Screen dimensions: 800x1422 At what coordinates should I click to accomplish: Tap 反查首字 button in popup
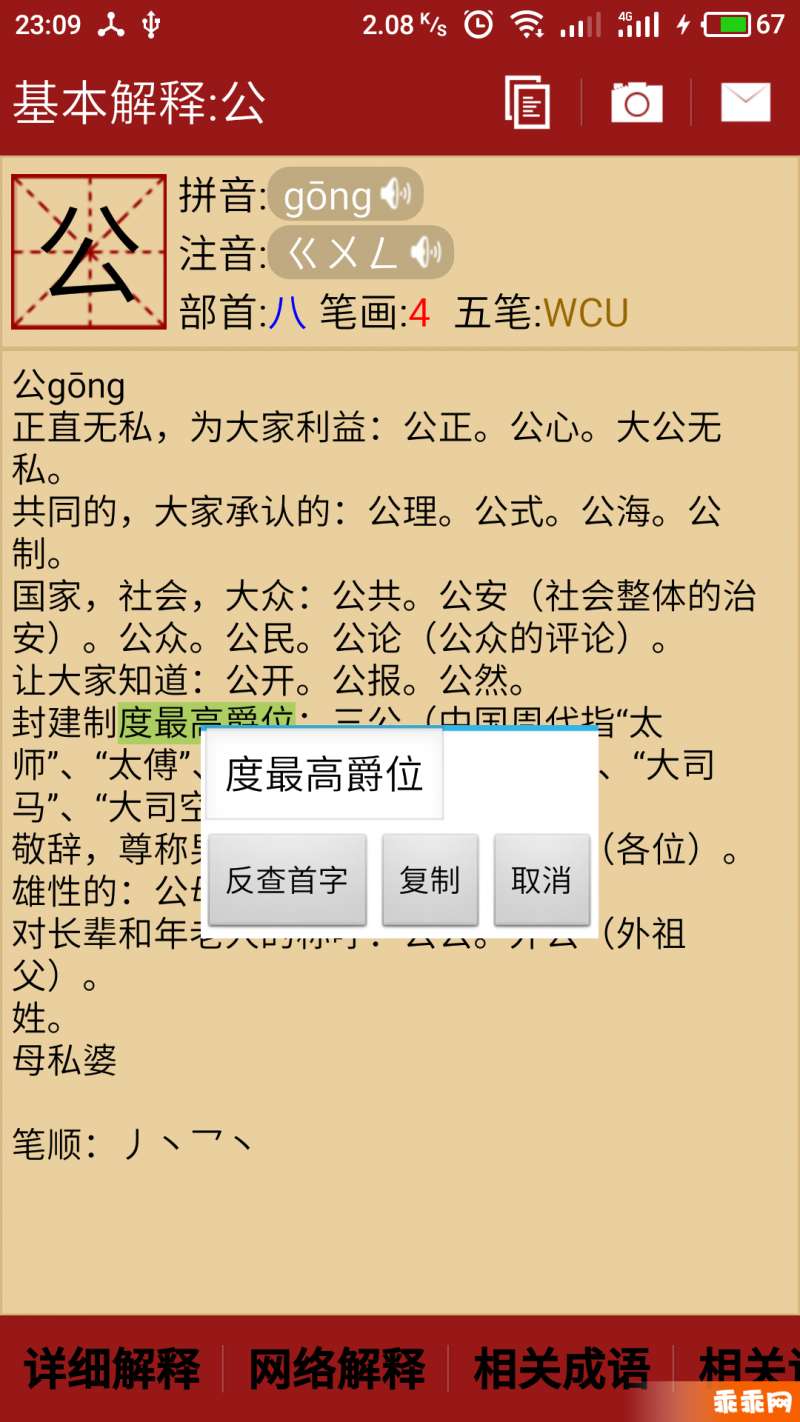pyautogui.click(x=287, y=880)
